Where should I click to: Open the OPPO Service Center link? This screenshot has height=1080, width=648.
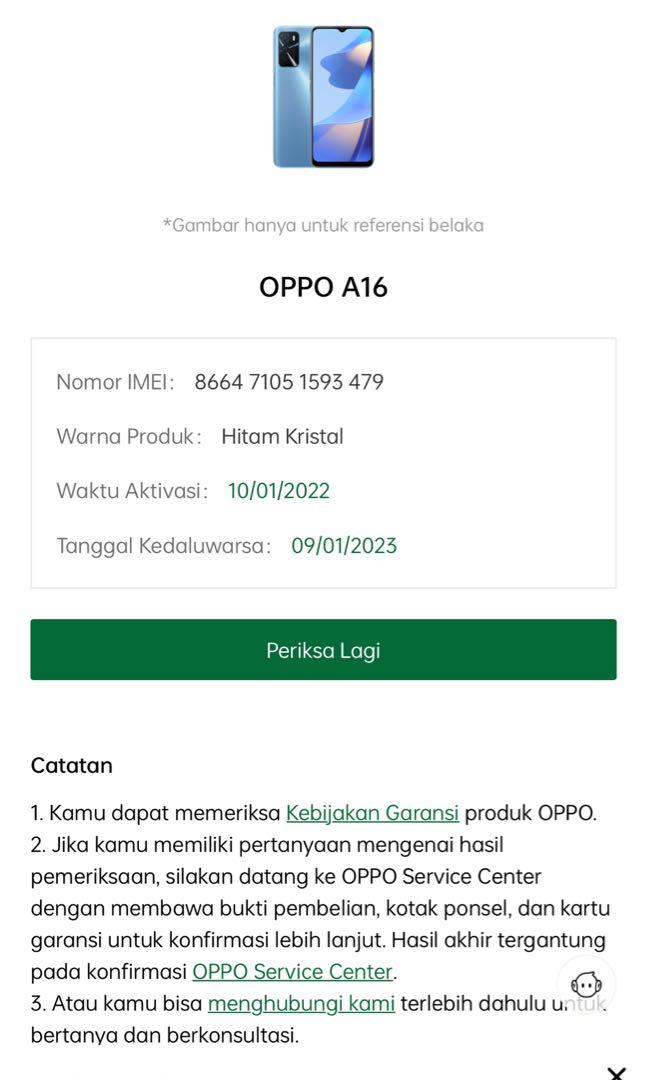coord(292,972)
